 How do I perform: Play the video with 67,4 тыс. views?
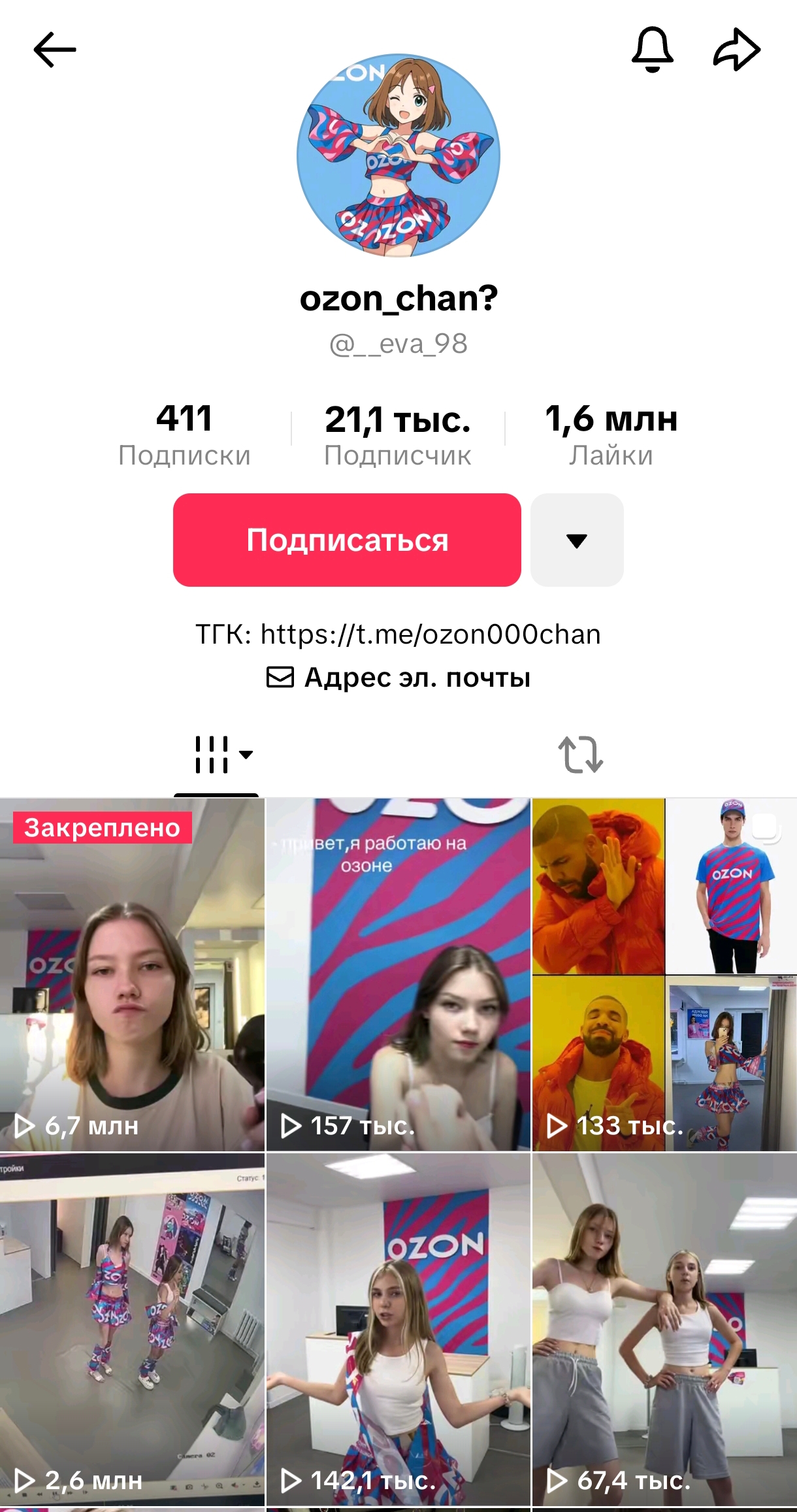pos(665,1330)
